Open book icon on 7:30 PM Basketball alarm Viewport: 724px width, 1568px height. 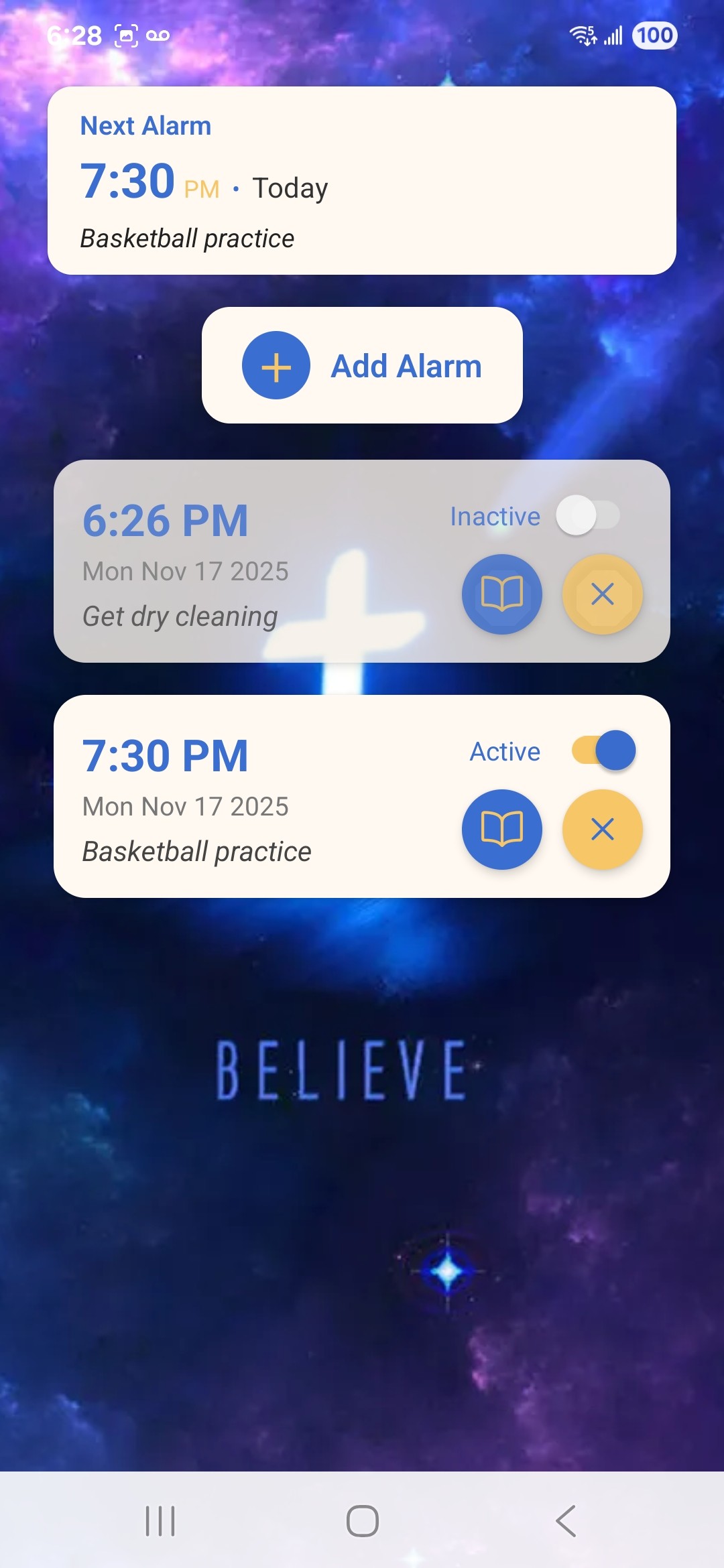coord(501,830)
